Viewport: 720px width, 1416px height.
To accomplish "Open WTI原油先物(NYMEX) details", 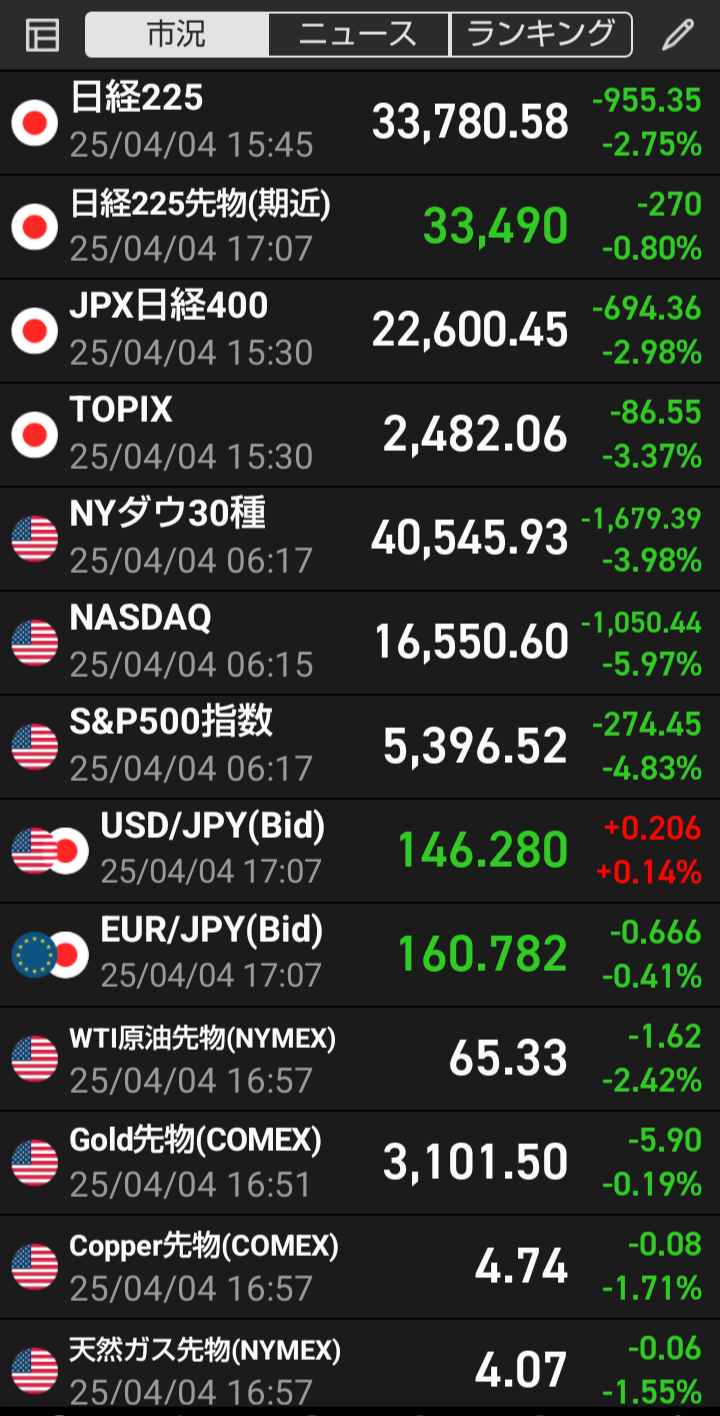I will [360, 1059].
